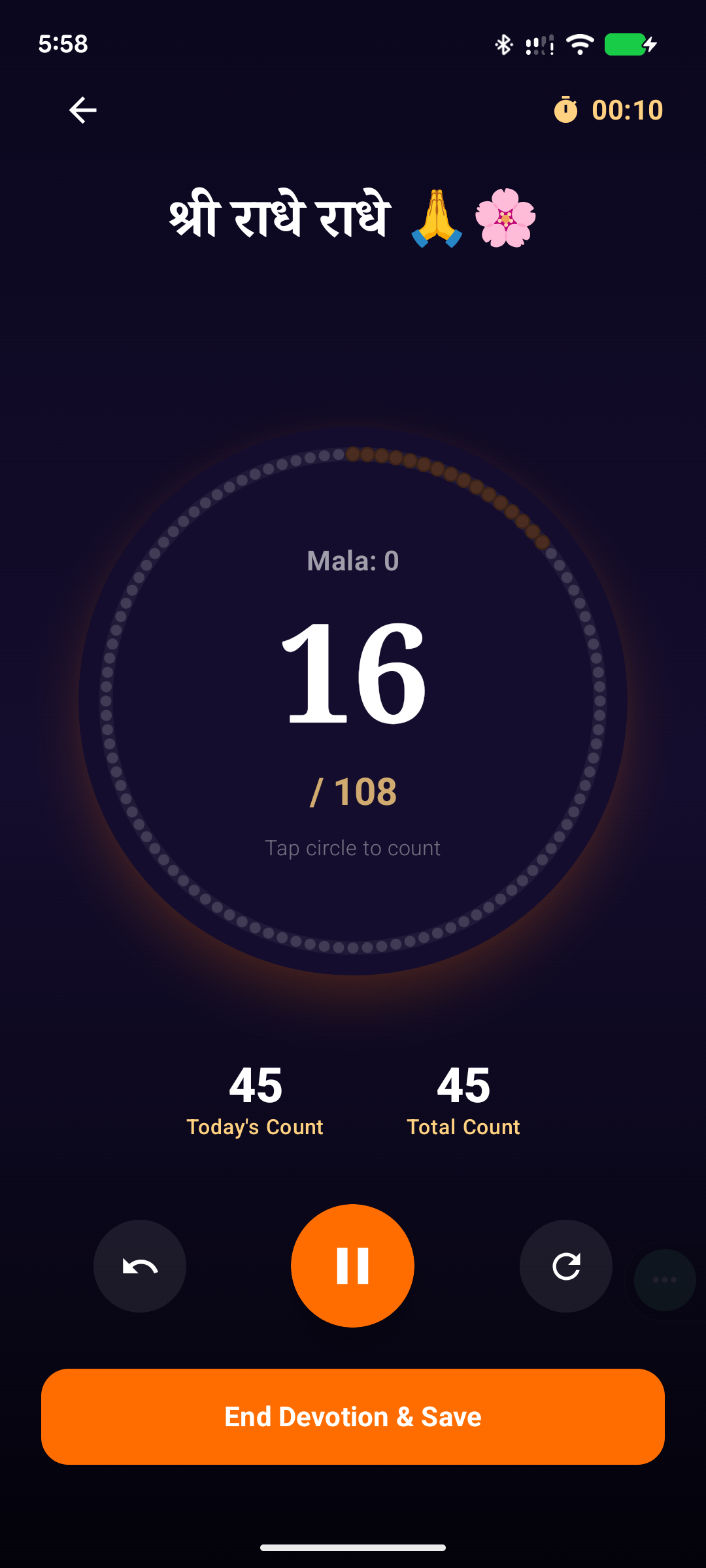Pause the chanting session
The width and height of the screenshot is (706, 1568).
coord(352,1266)
